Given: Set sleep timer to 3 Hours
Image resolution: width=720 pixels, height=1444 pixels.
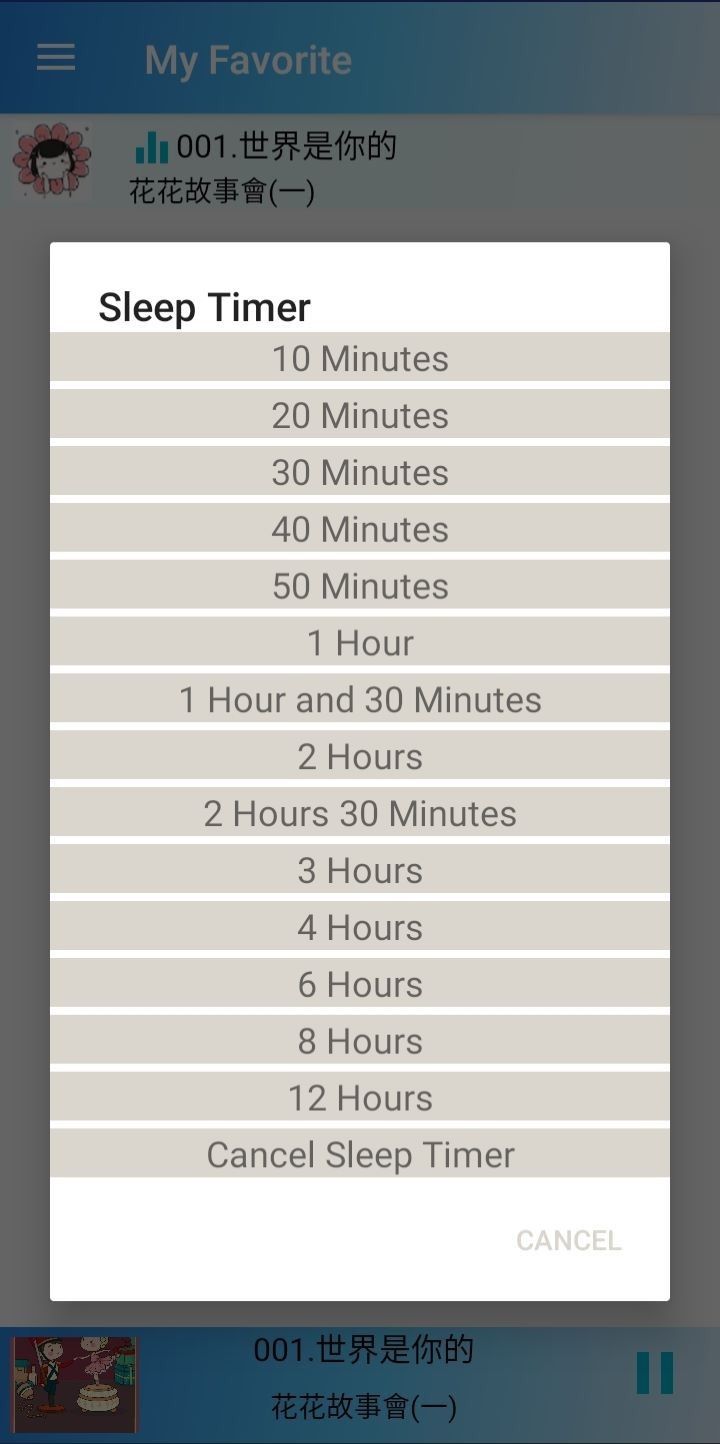Looking at the screenshot, I should (360, 871).
